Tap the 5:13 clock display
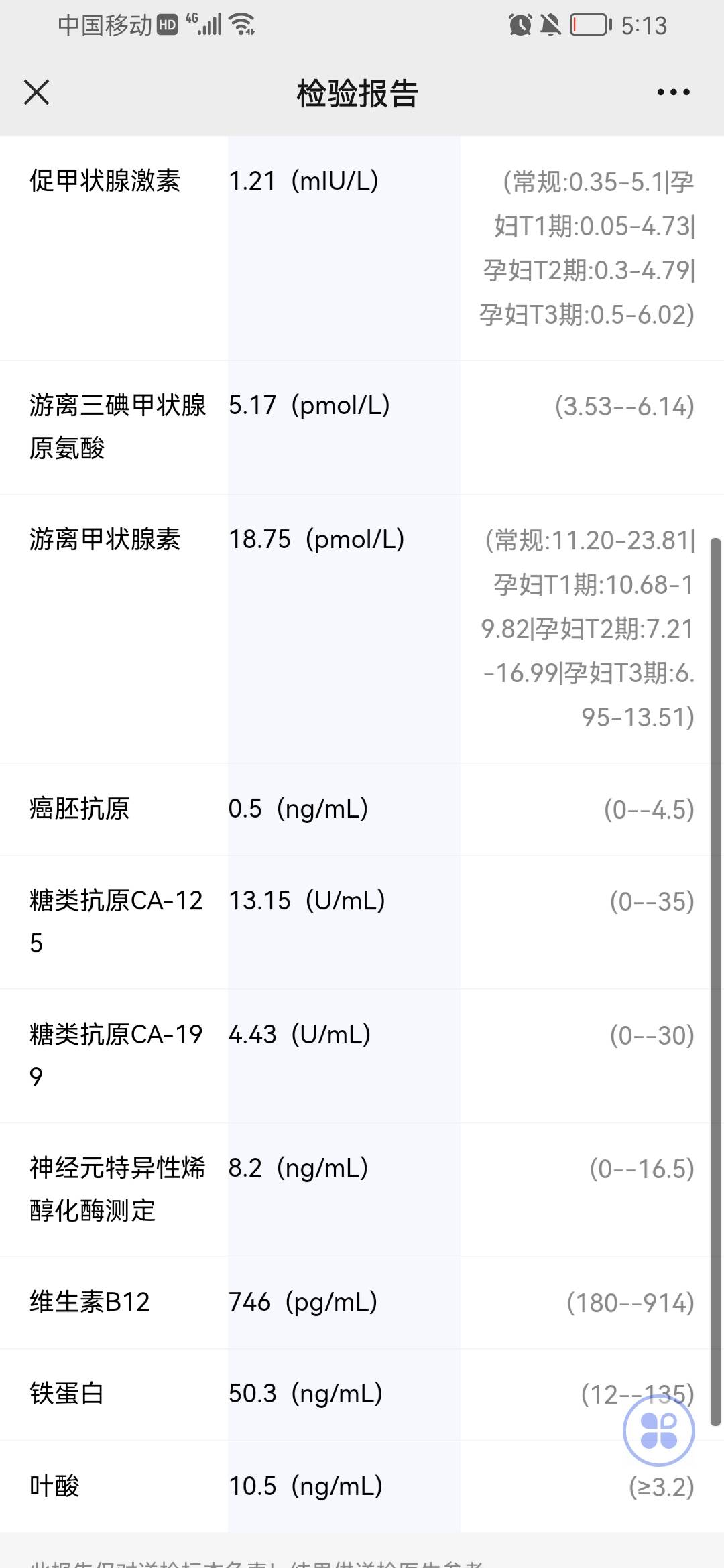This screenshot has height=1568, width=724. (x=644, y=24)
